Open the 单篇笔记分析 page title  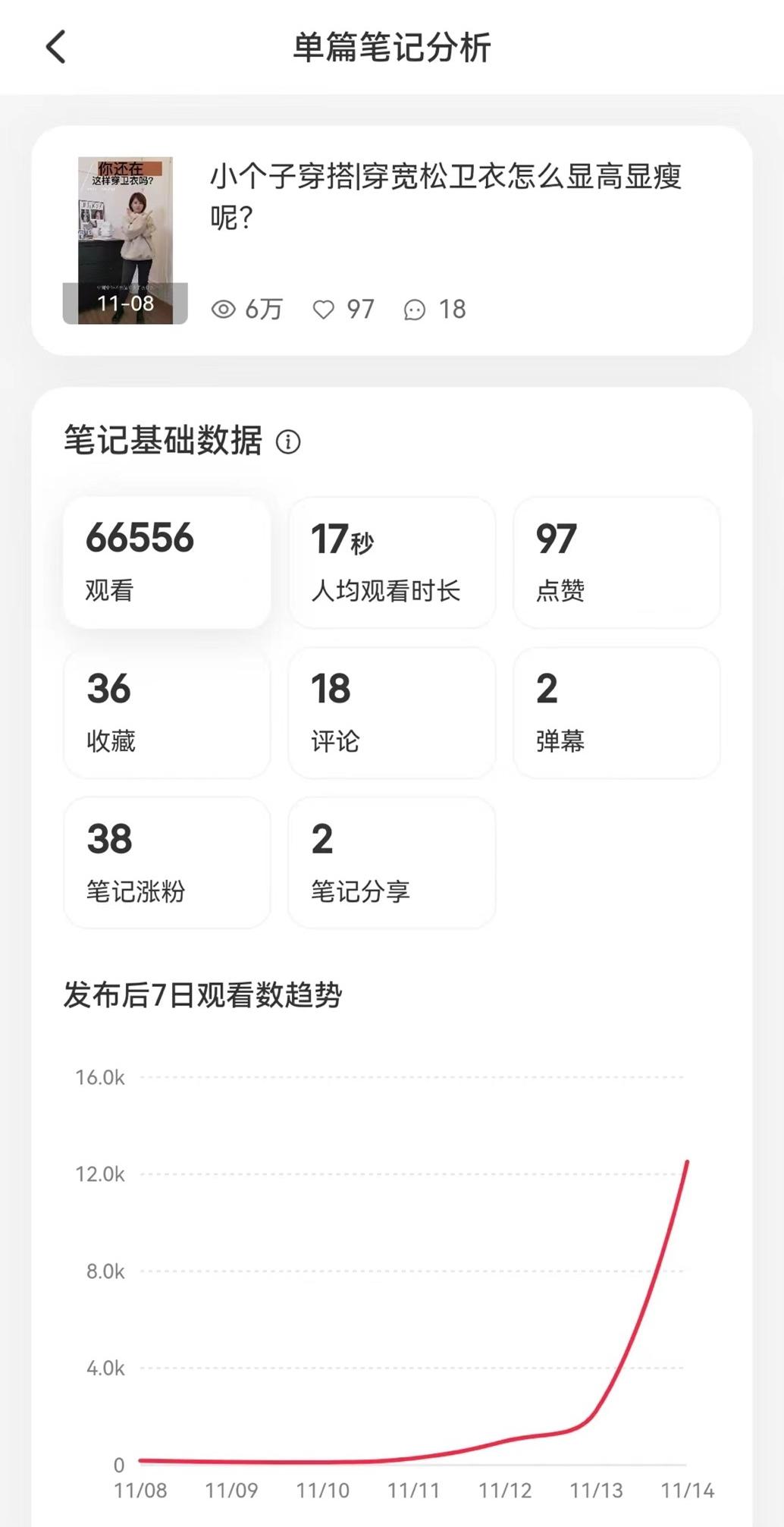click(x=391, y=46)
